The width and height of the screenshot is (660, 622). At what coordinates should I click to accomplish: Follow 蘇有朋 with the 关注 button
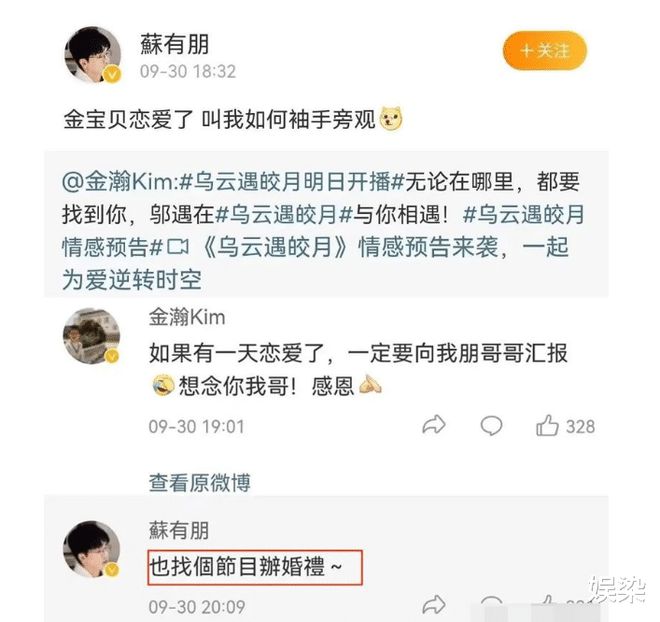544,49
